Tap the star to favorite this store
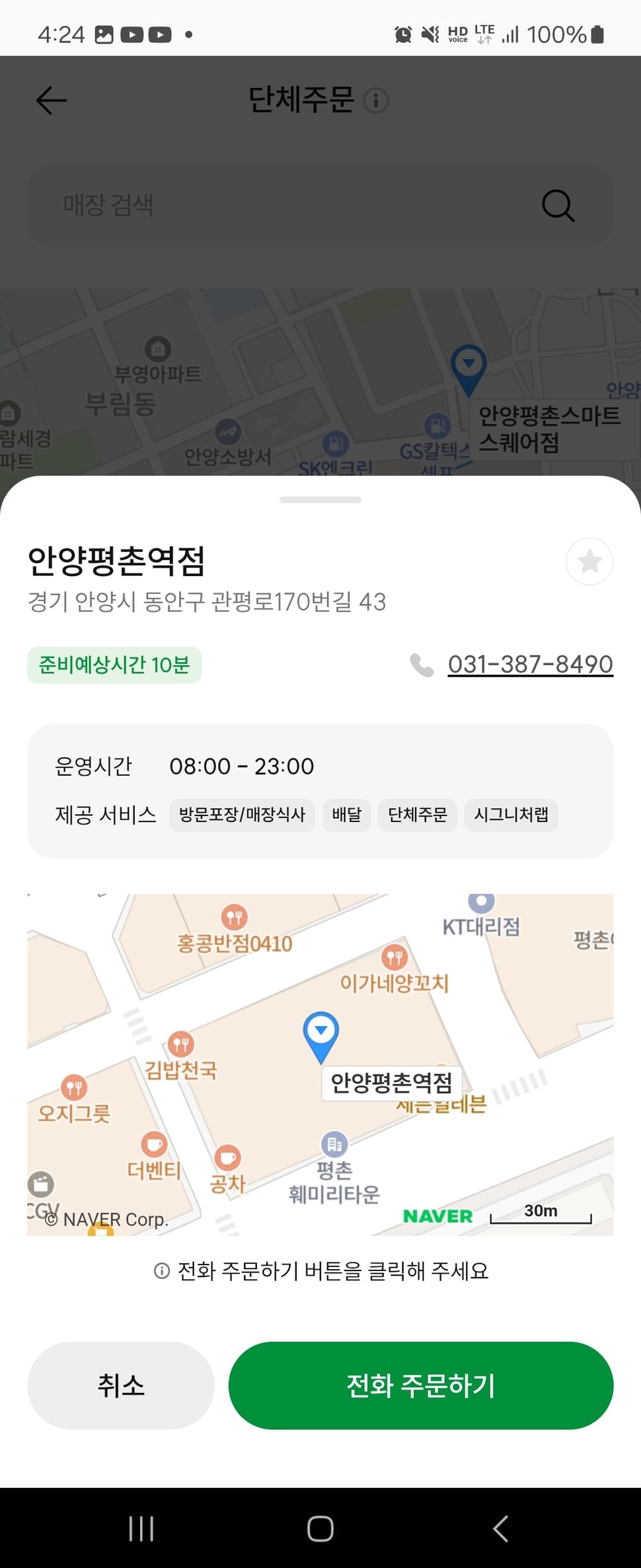 (x=589, y=561)
